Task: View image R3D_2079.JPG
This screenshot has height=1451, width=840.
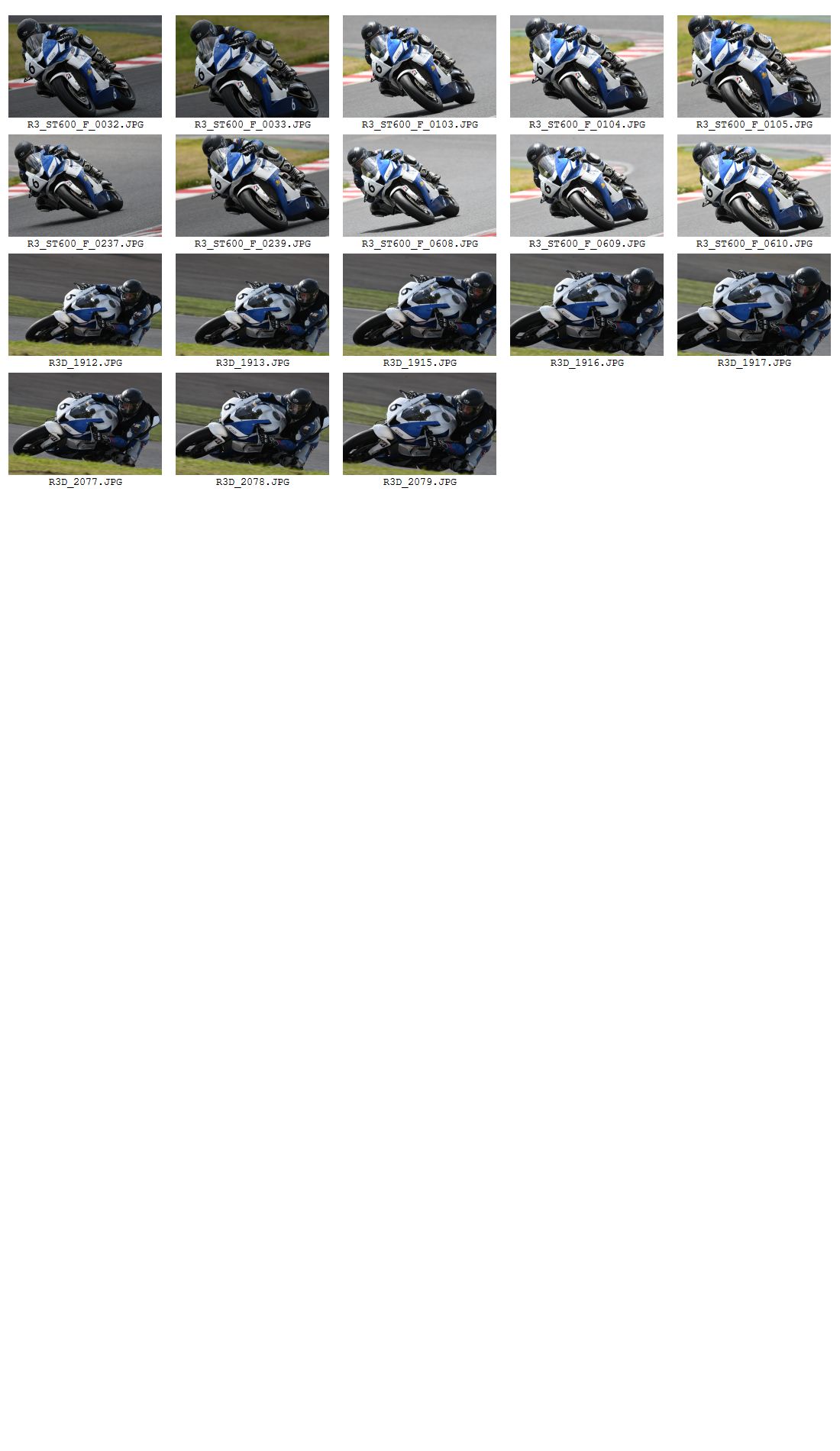Action: [419, 424]
